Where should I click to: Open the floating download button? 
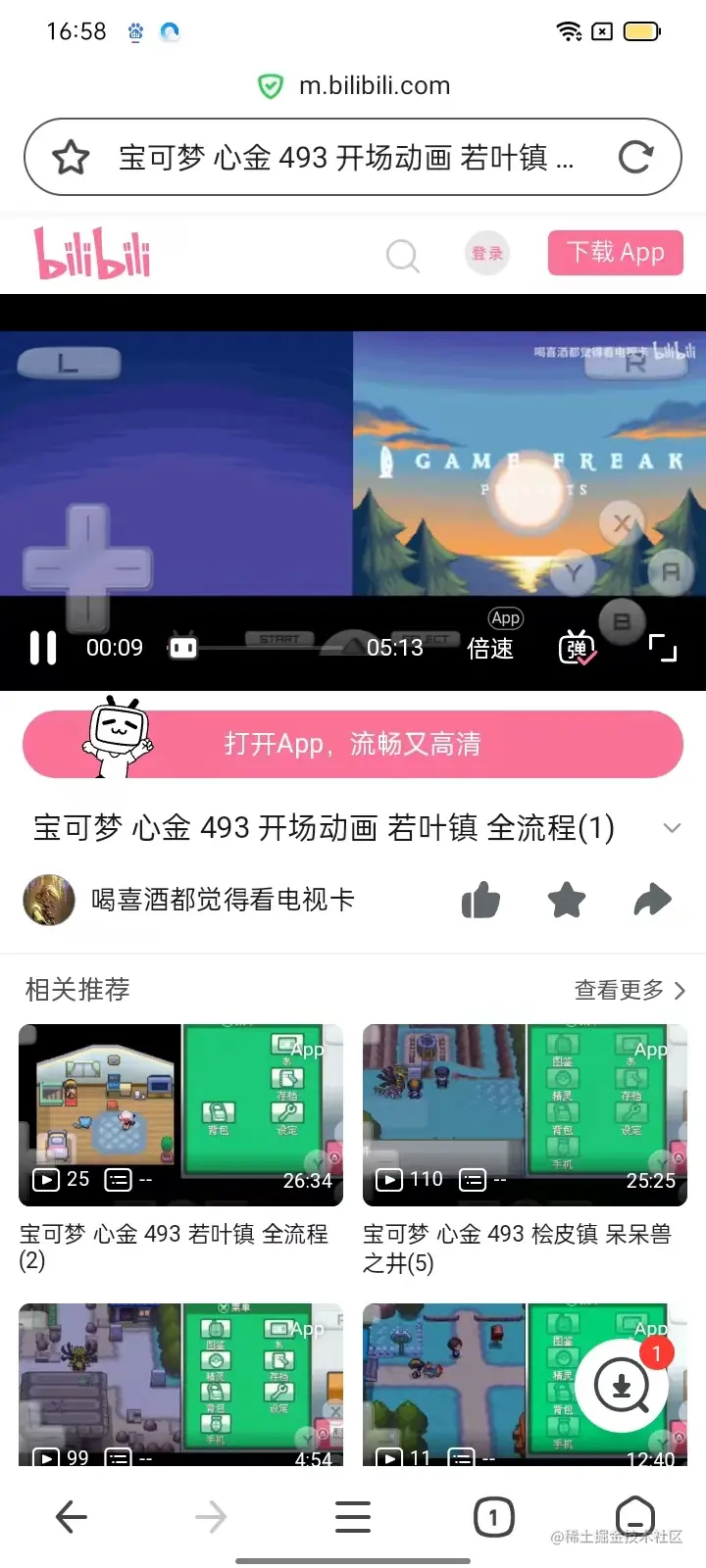coord(623,1387)
